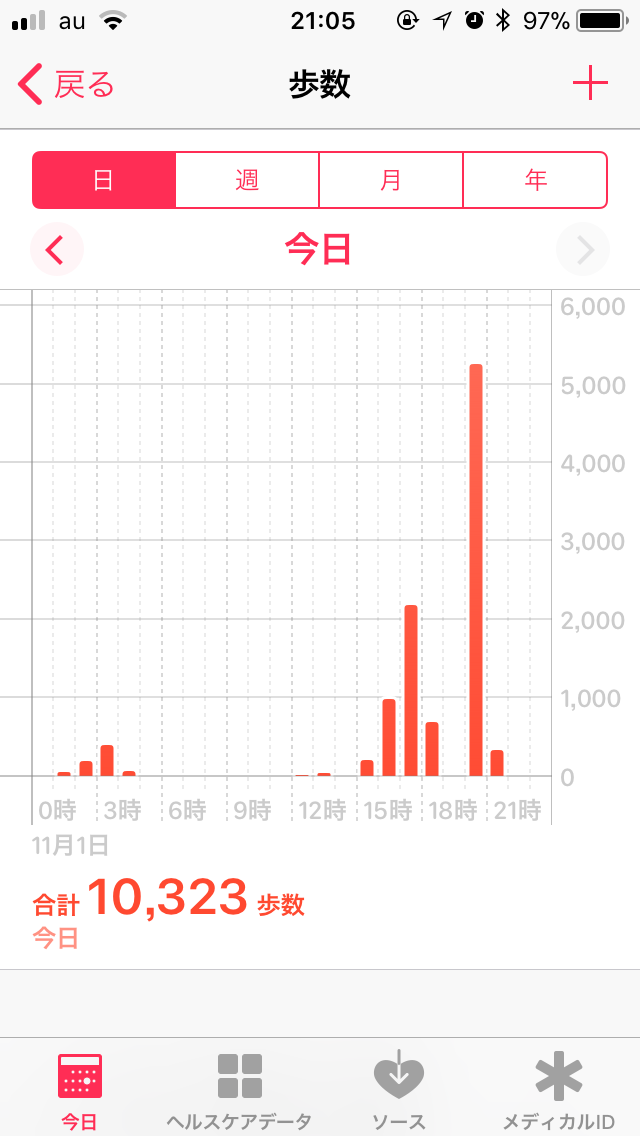Switch to the 週 week view
The height and width of the screenshot is (1136, 640).
point(247,180)
